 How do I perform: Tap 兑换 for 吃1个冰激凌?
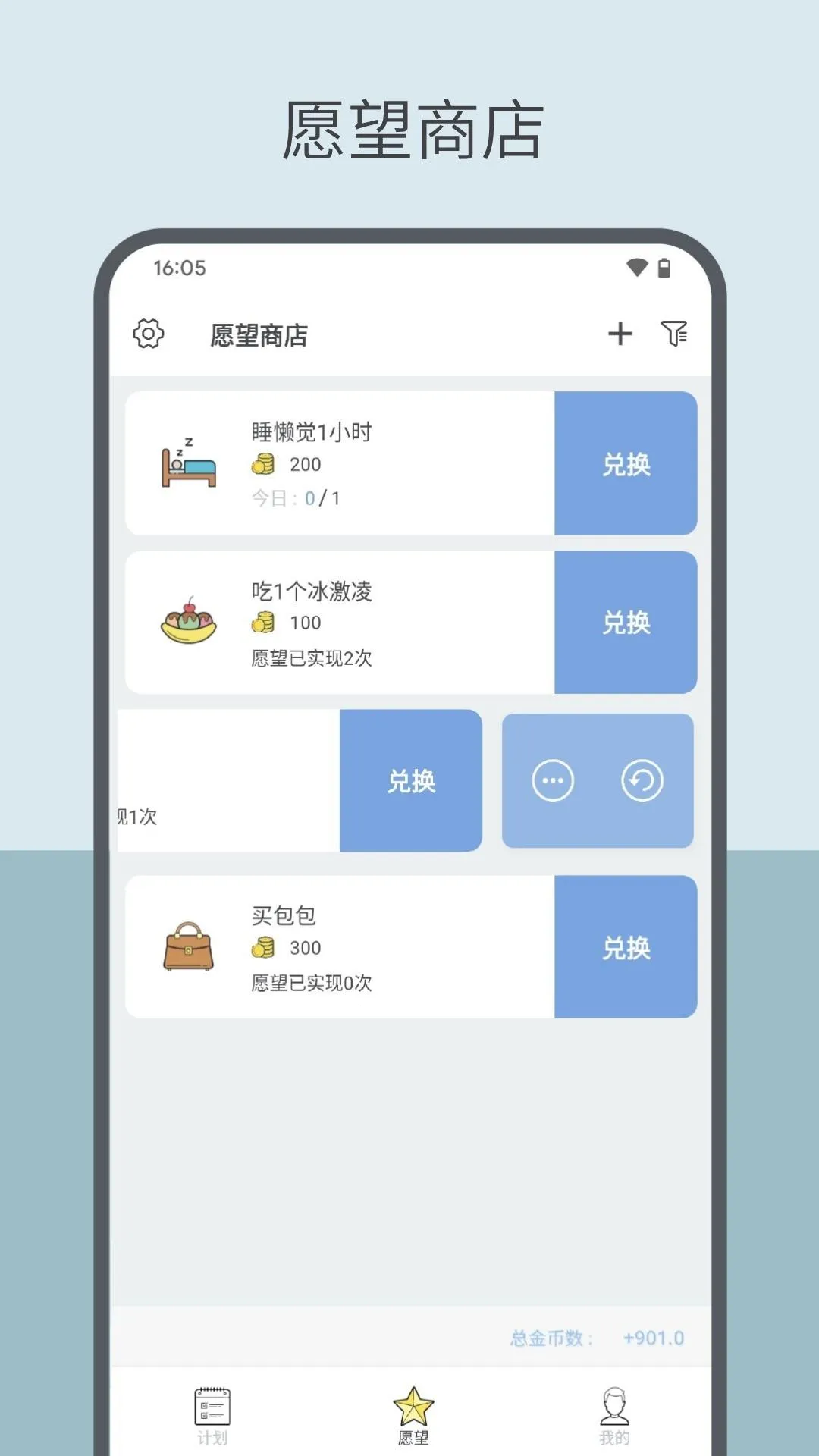tap(626, 622)
